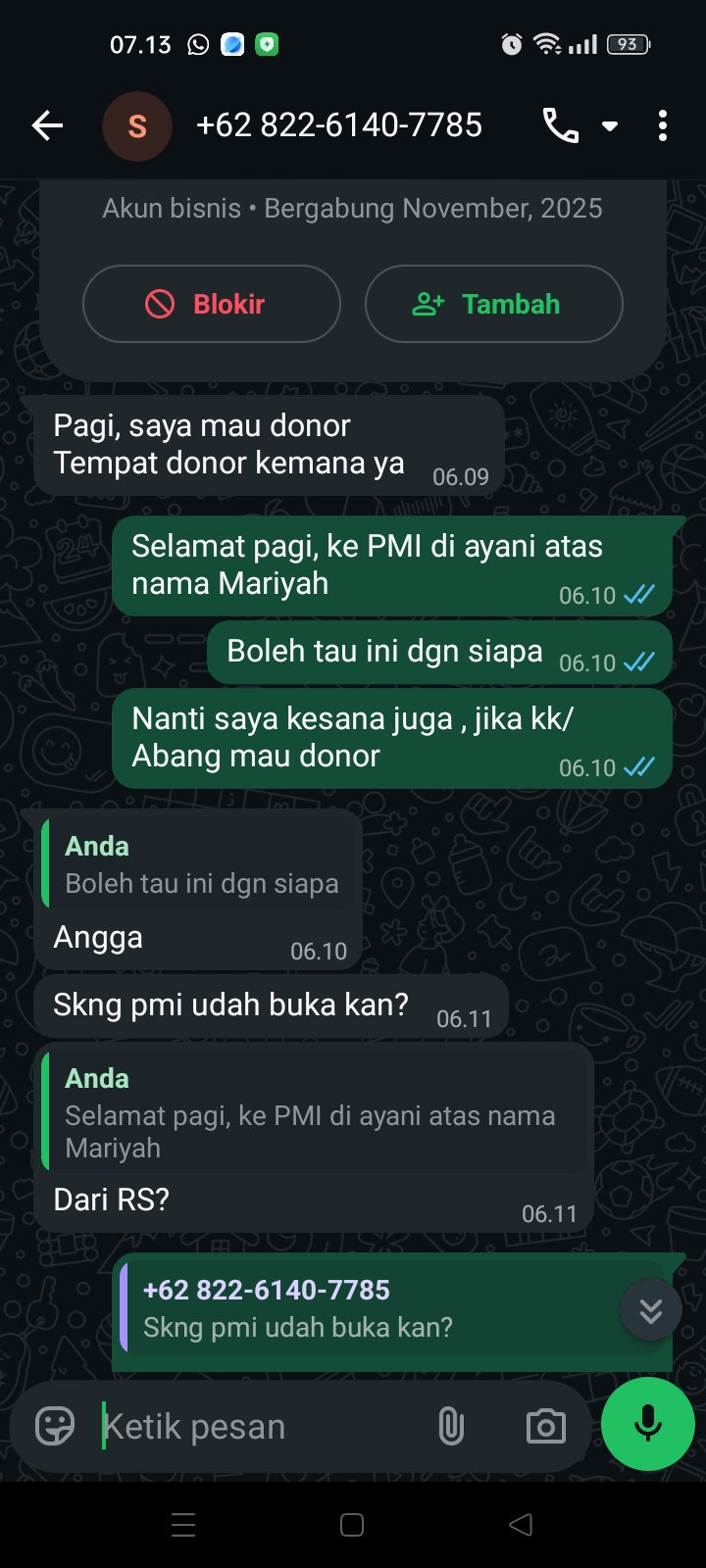This screenshot has height=1568, width=706.
Task: Open contact info from the S avatar
Action: coord(137,125)
